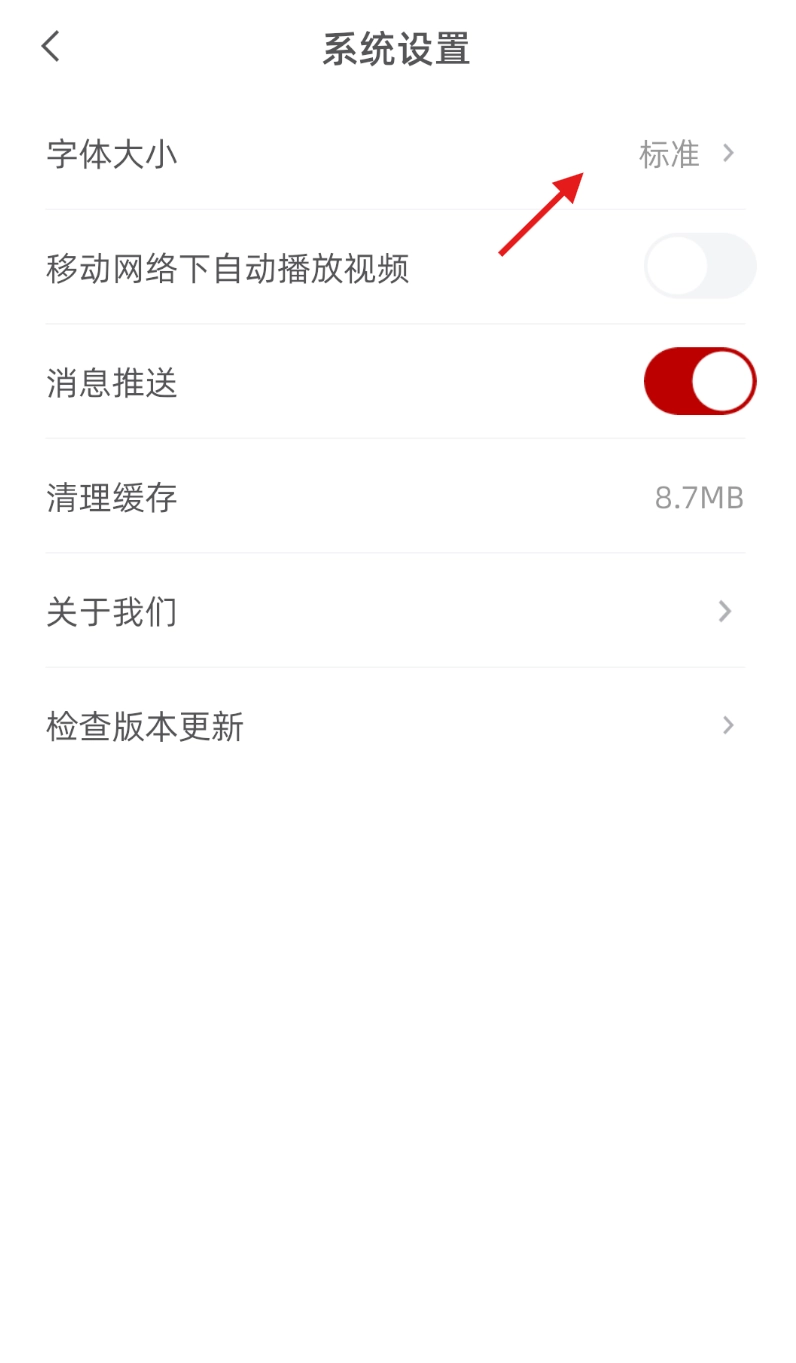The height and width of the screenshot is (1363, 796).
Task: Open the 字体大小 setting
Action: 395,155
